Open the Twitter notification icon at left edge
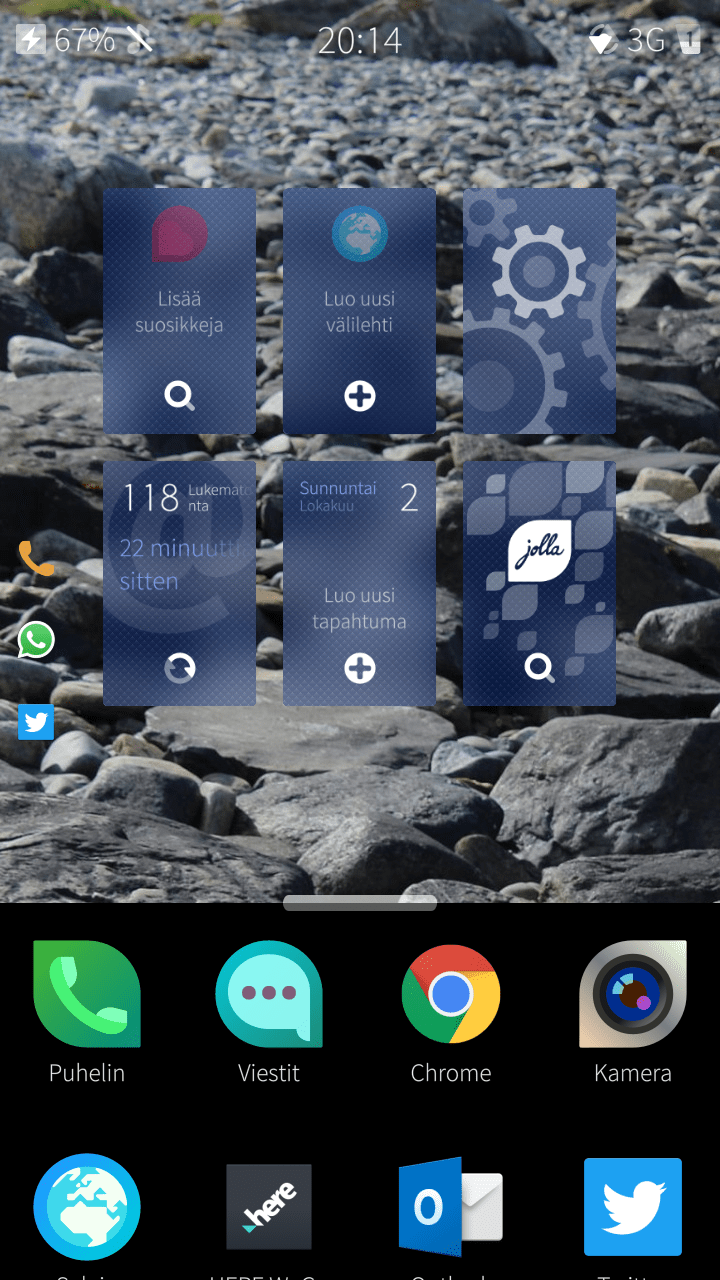720x1280 pixels. (36, 722)
